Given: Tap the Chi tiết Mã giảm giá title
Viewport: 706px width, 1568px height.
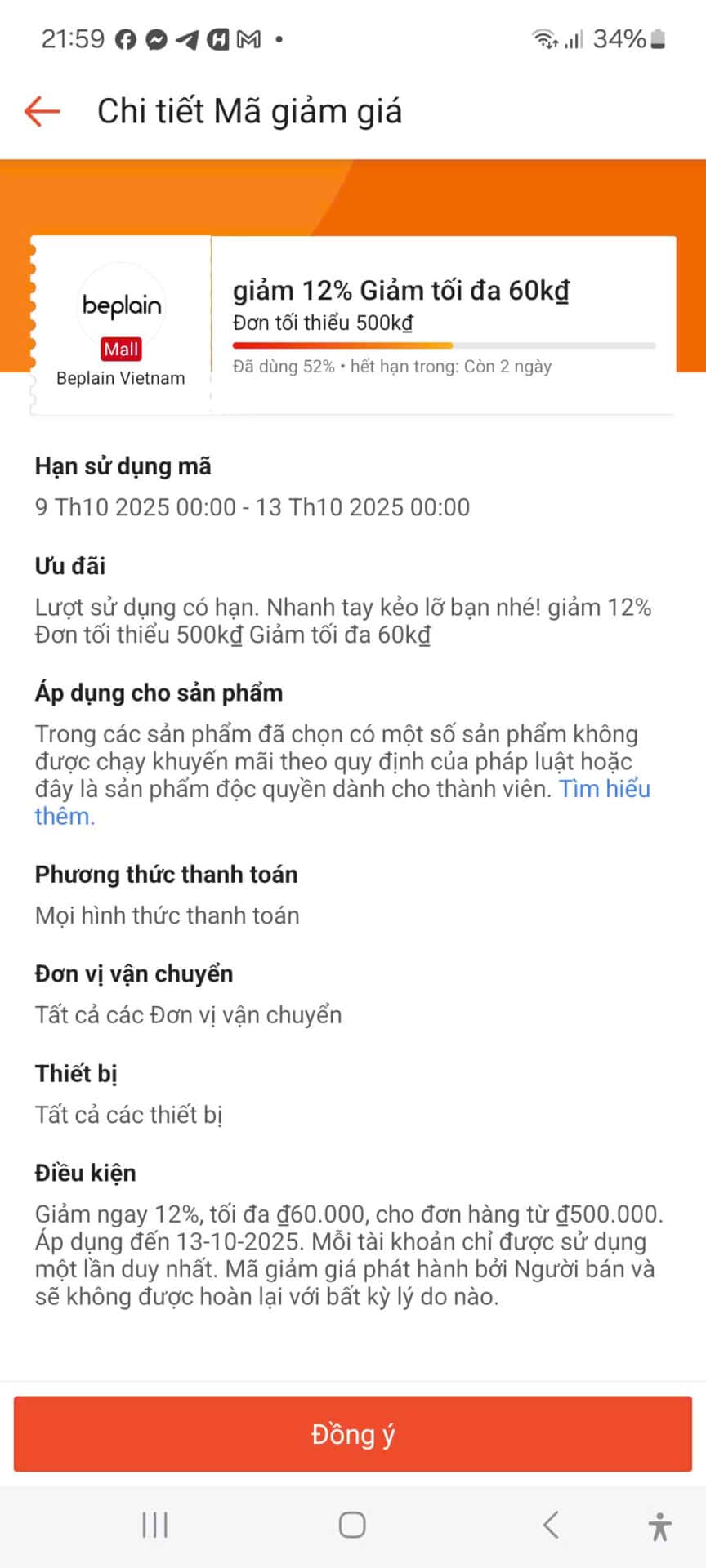Looking at the screenshot, I should (x=250, y=110).
